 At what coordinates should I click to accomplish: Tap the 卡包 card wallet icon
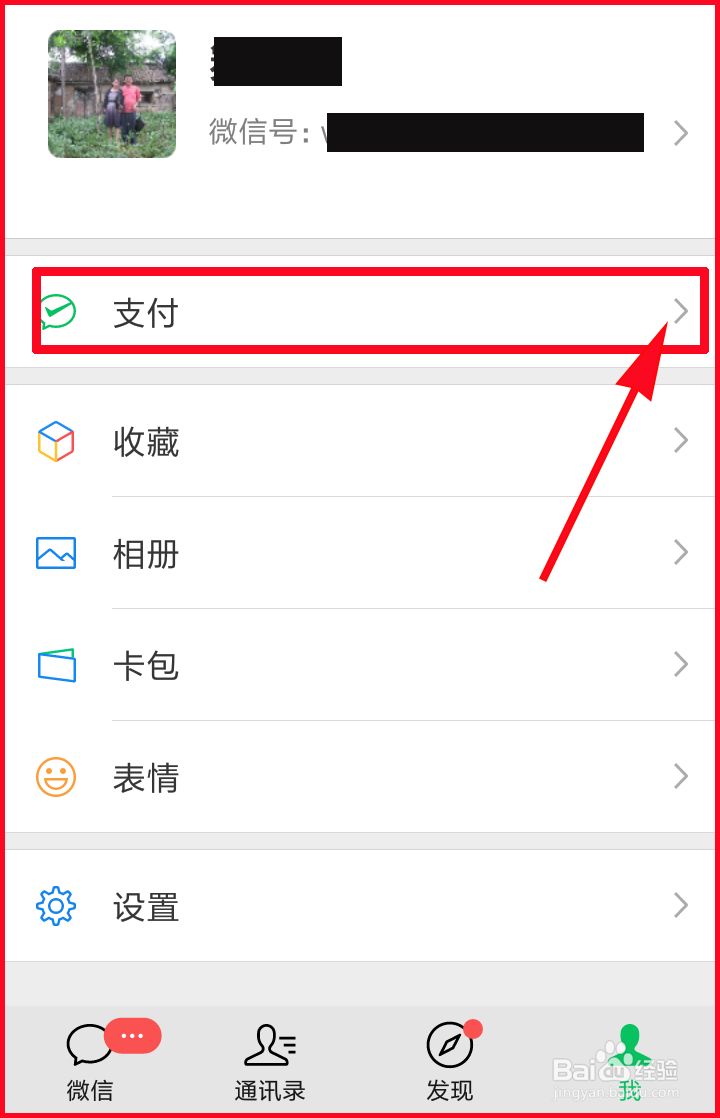click(58, 664)
